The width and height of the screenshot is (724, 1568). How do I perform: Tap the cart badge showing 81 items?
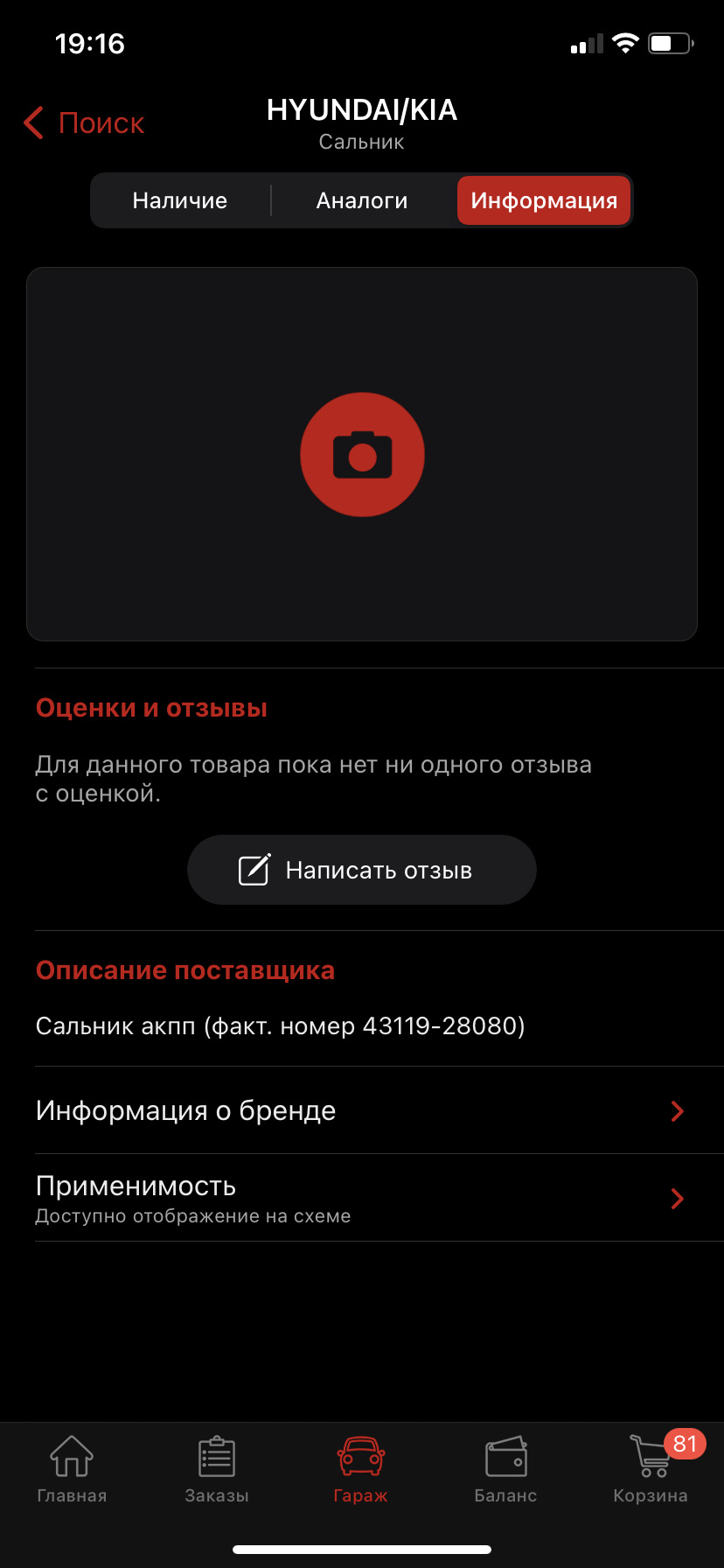686,1438
